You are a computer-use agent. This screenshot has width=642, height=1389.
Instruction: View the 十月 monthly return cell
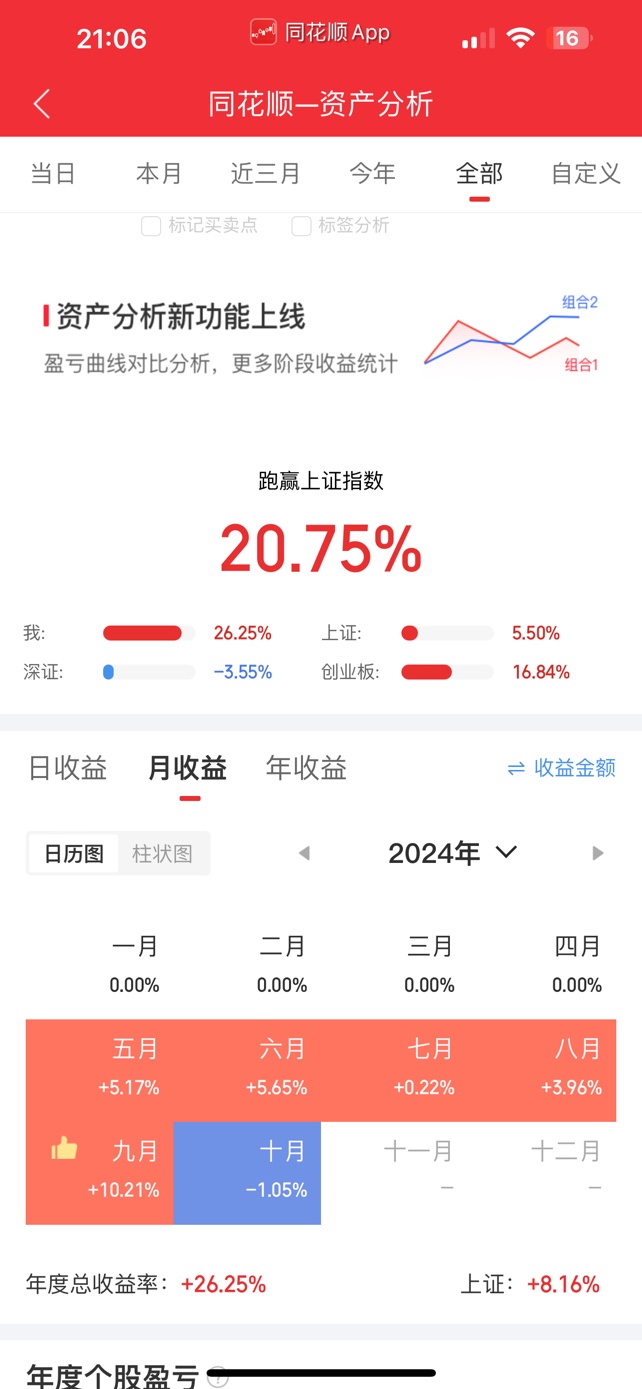pyautogui.click(x=247, y=1172)
